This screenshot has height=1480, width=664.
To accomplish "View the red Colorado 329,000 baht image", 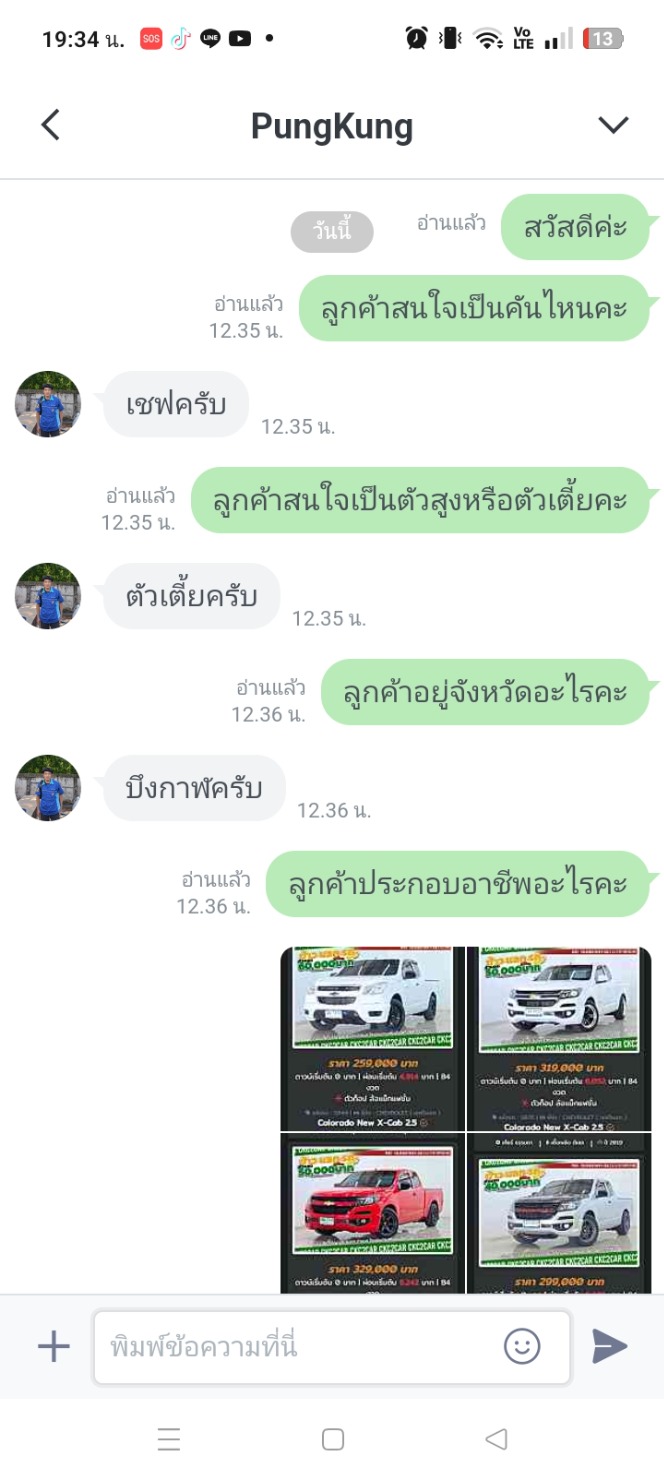I will (372, 1213).
